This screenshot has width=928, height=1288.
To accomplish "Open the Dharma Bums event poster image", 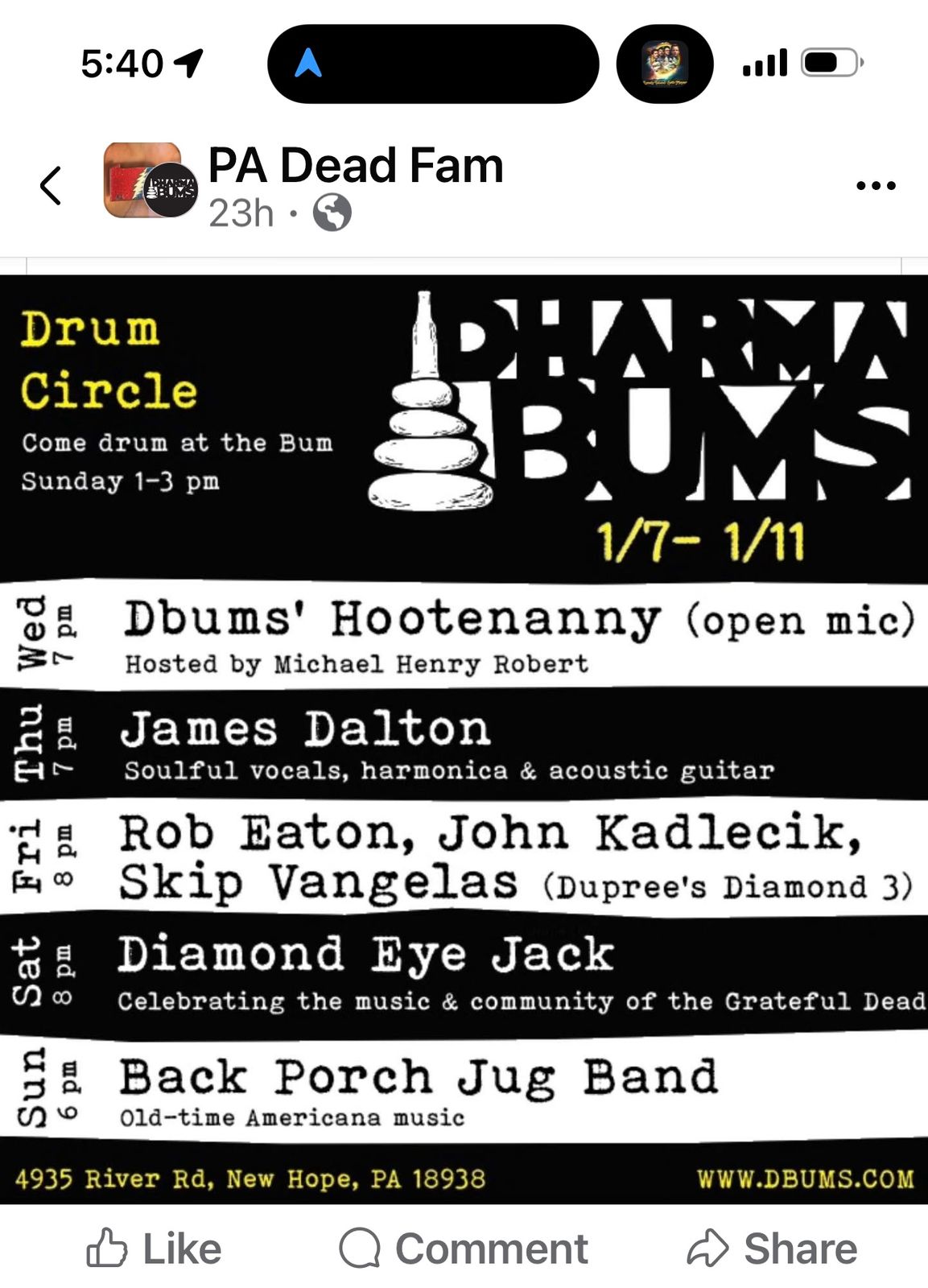I will click(464, 739).
